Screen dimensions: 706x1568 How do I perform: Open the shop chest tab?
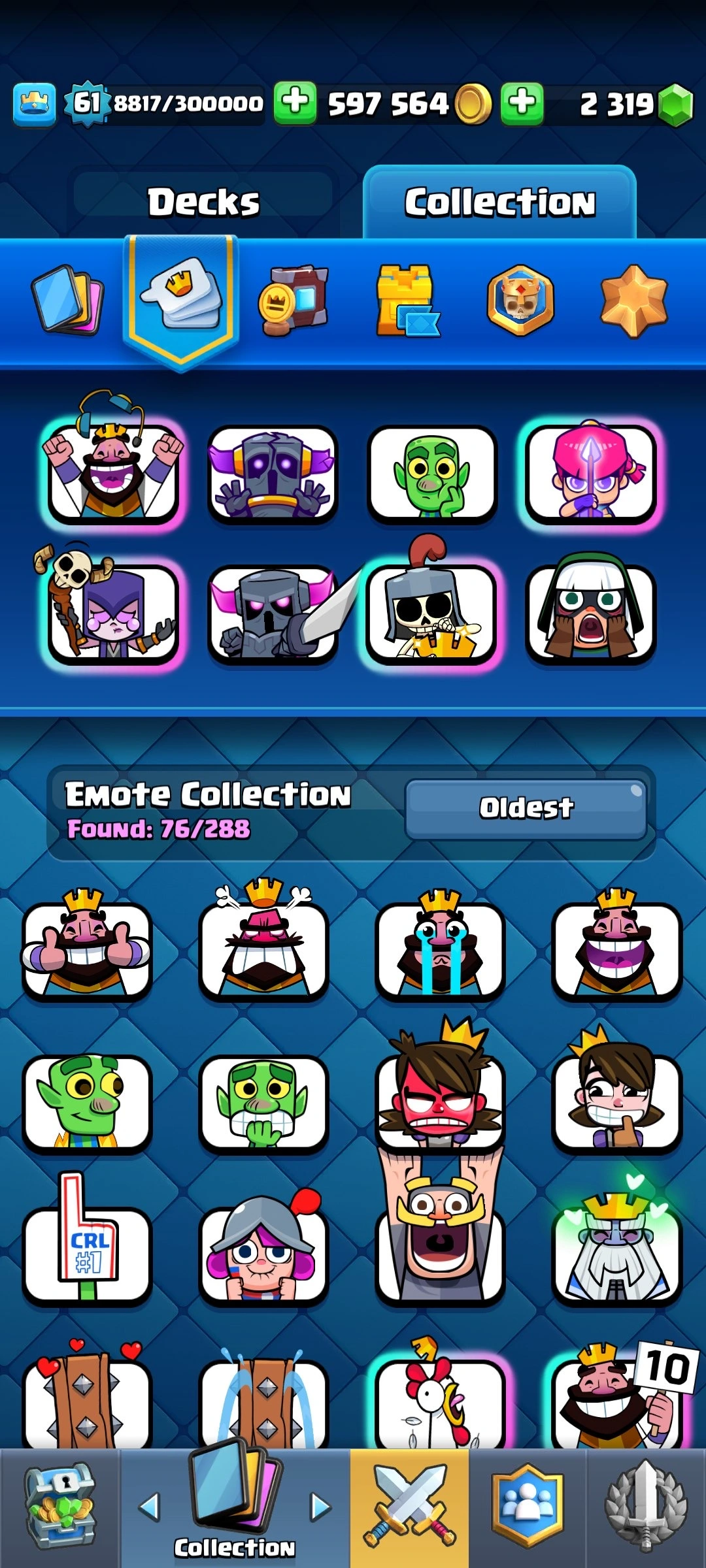(x=59, y=1507)
